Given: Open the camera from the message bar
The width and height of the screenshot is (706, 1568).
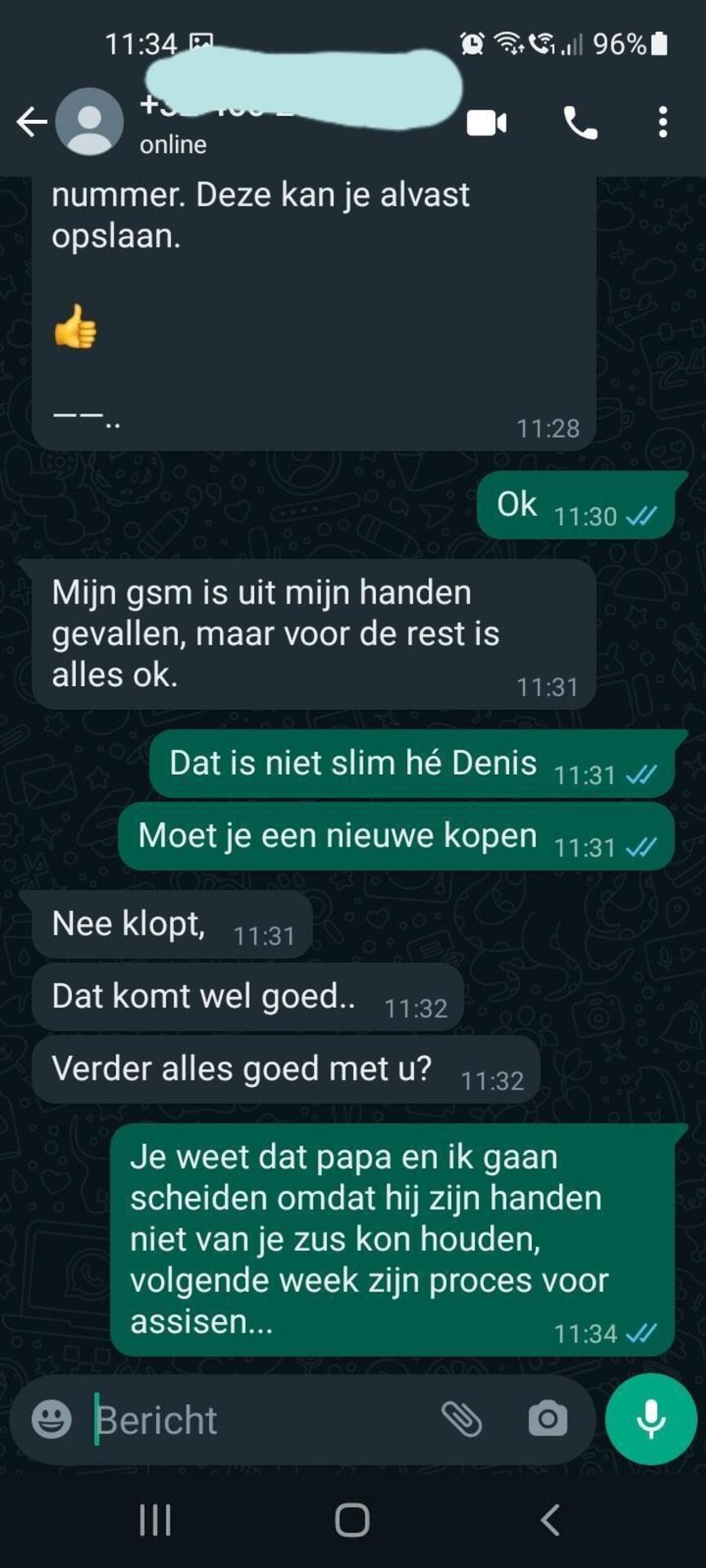Looking at the screenshot, I should [547, 1419].
